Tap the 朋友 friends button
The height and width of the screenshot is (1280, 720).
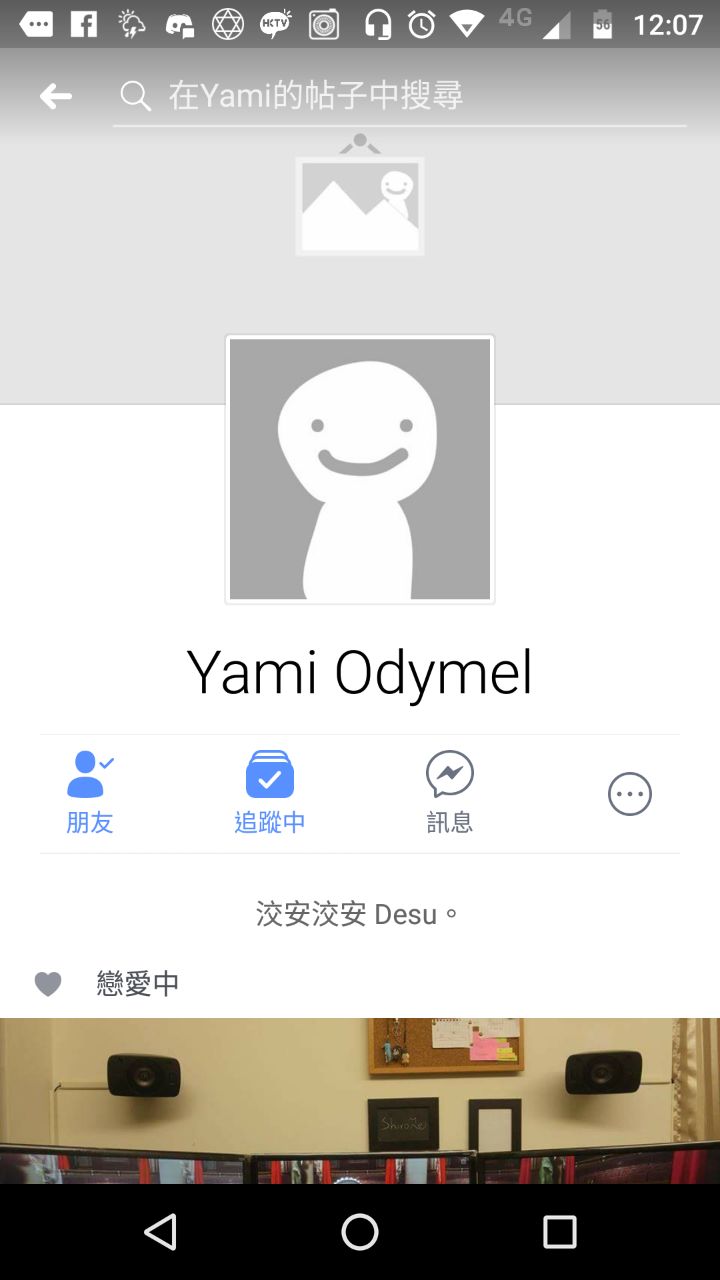click(90, 793)
